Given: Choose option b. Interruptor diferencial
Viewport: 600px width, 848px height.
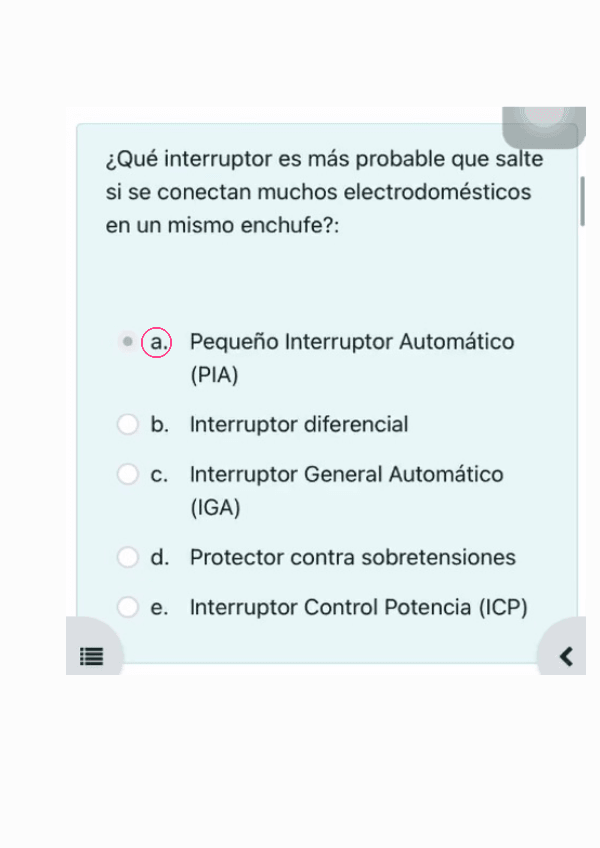Looking at the screenshot, I should (x=127, y=425).
